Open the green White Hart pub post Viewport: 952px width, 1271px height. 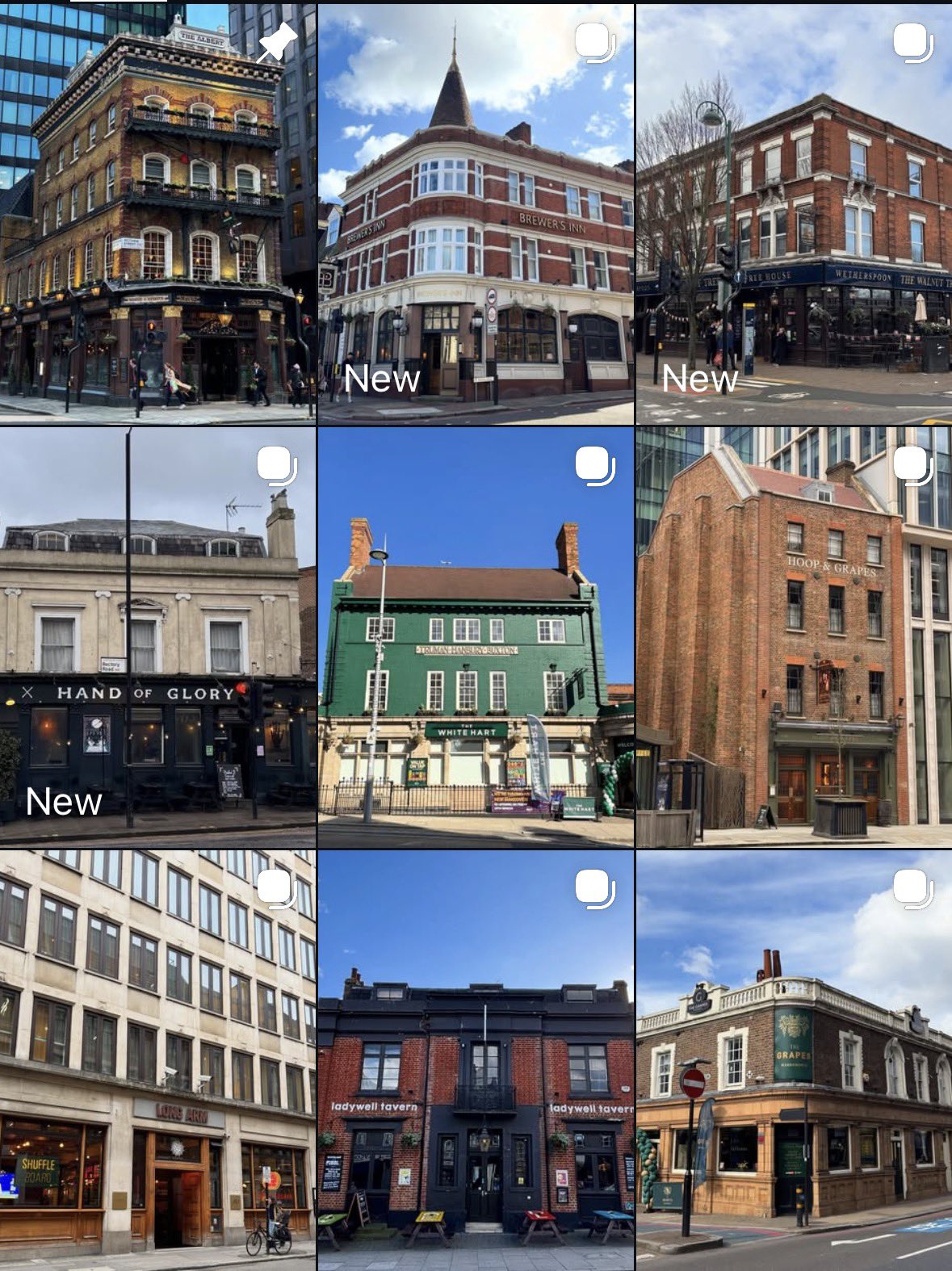point(476,637)
